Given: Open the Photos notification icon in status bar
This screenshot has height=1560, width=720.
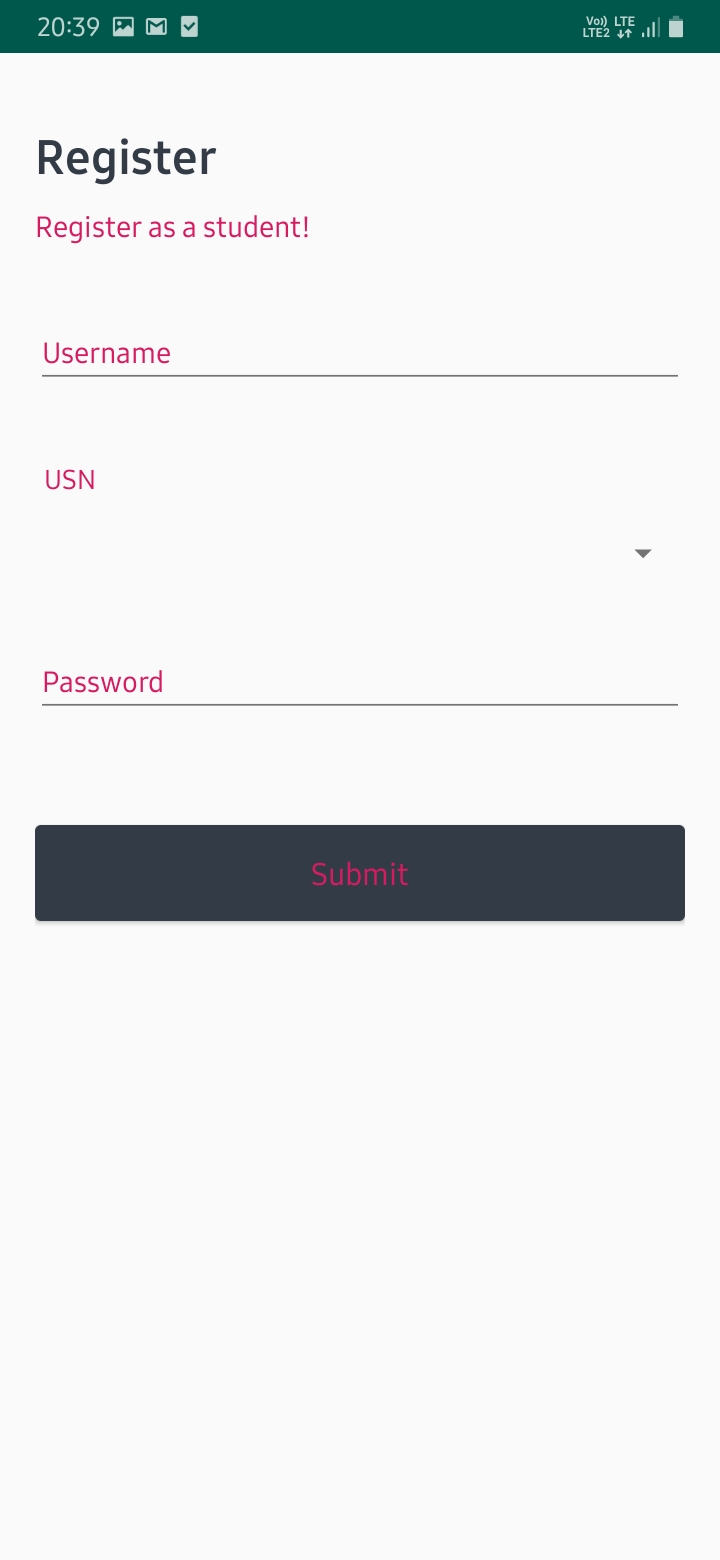Looking at the screenshot, I should pyautogui.click(x=122, y=26).
